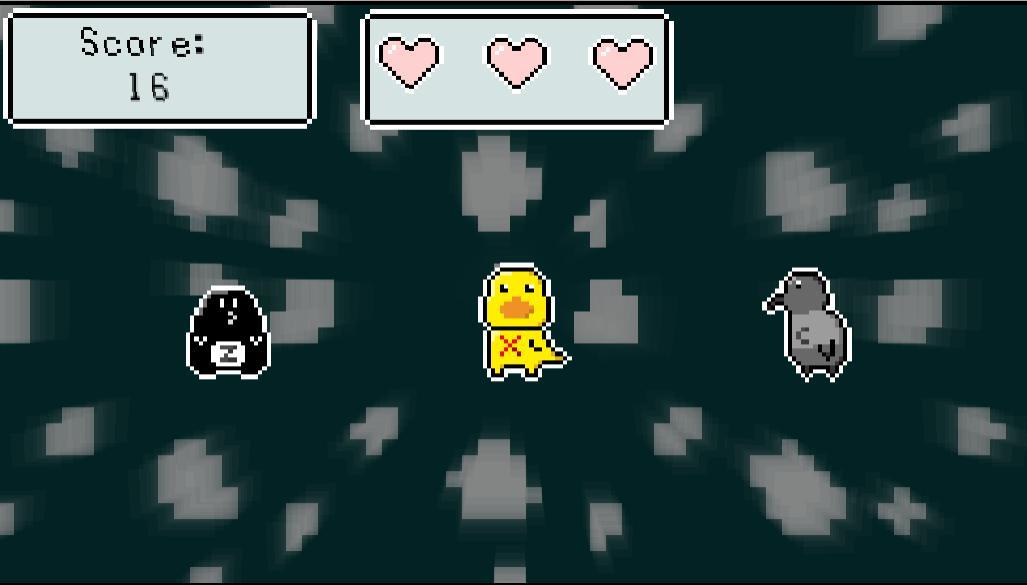Select the yellow duck character marked X
This screenshot has width=1027, height=585.
point(518,324)
